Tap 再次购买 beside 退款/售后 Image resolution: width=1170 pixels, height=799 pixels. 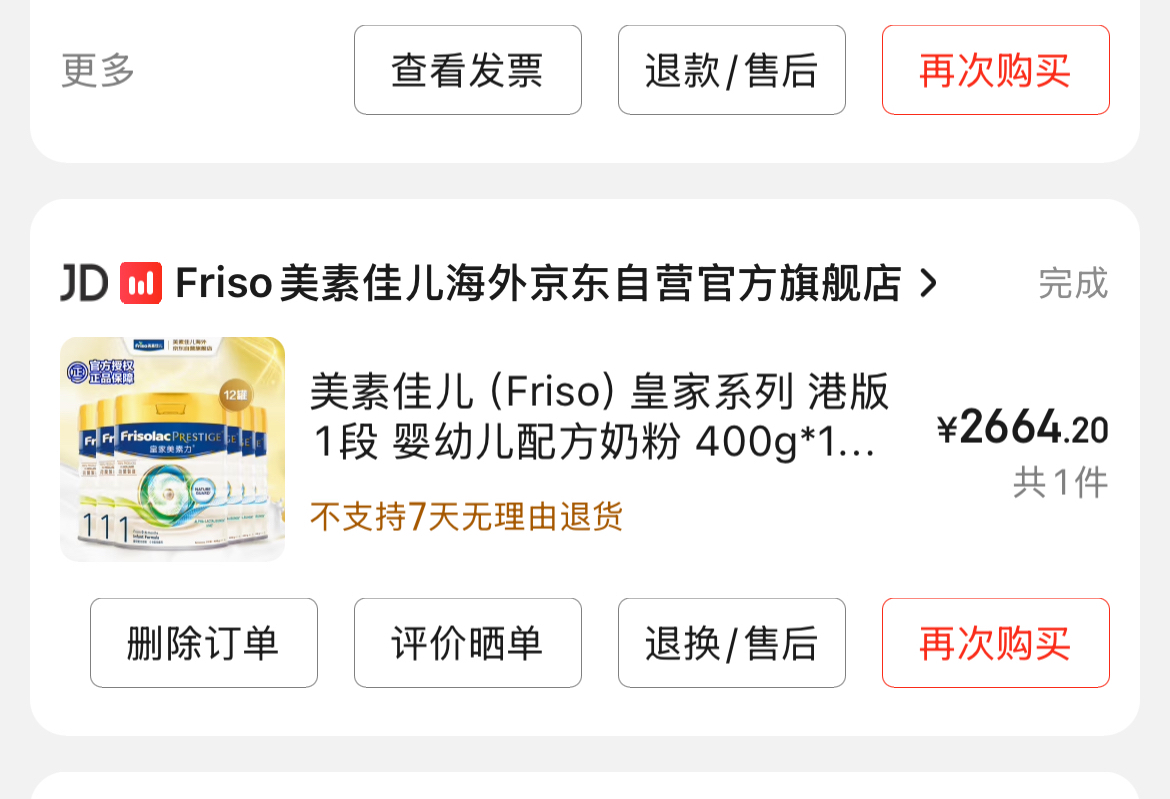(995, 70)
